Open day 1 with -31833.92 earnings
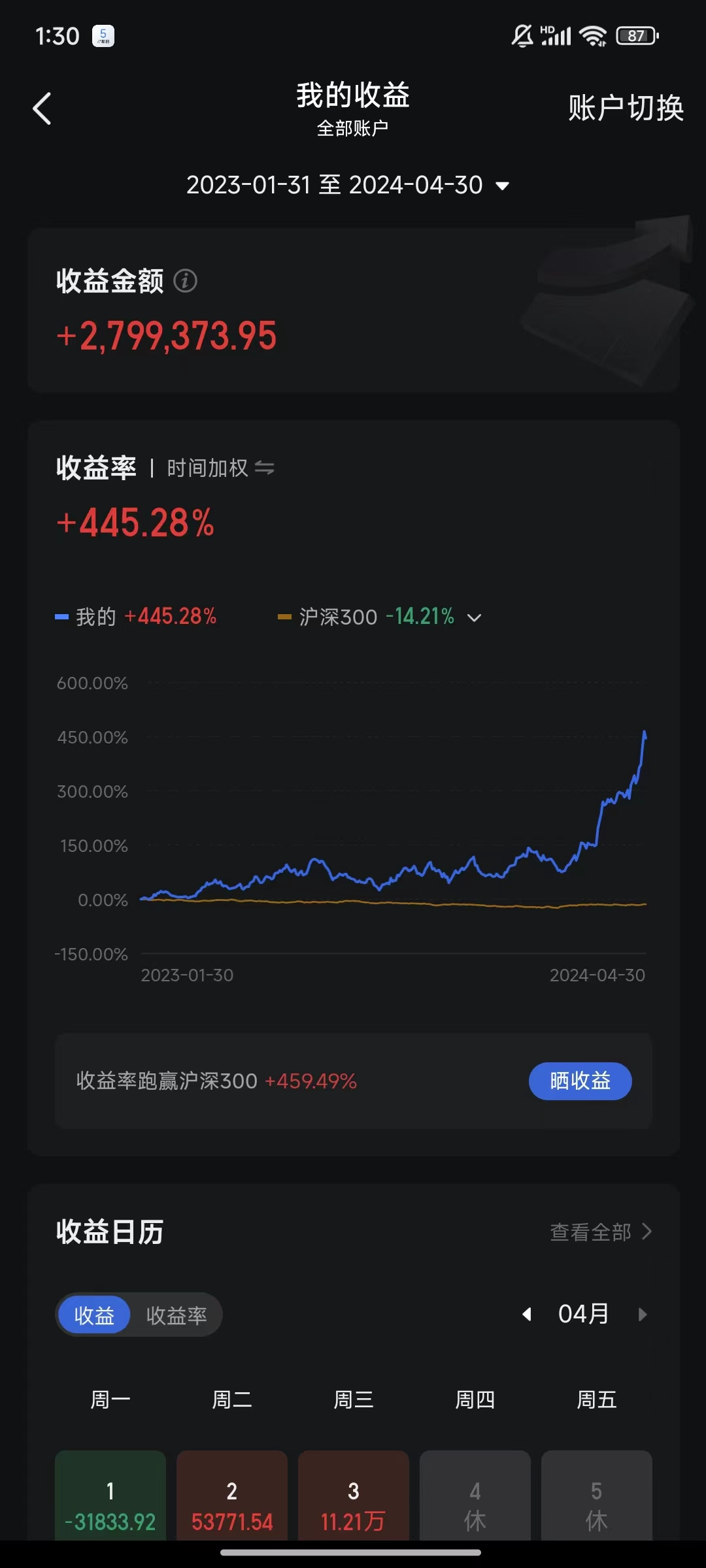This screenshot has width=706, height=1568. tap(110, 1496)
